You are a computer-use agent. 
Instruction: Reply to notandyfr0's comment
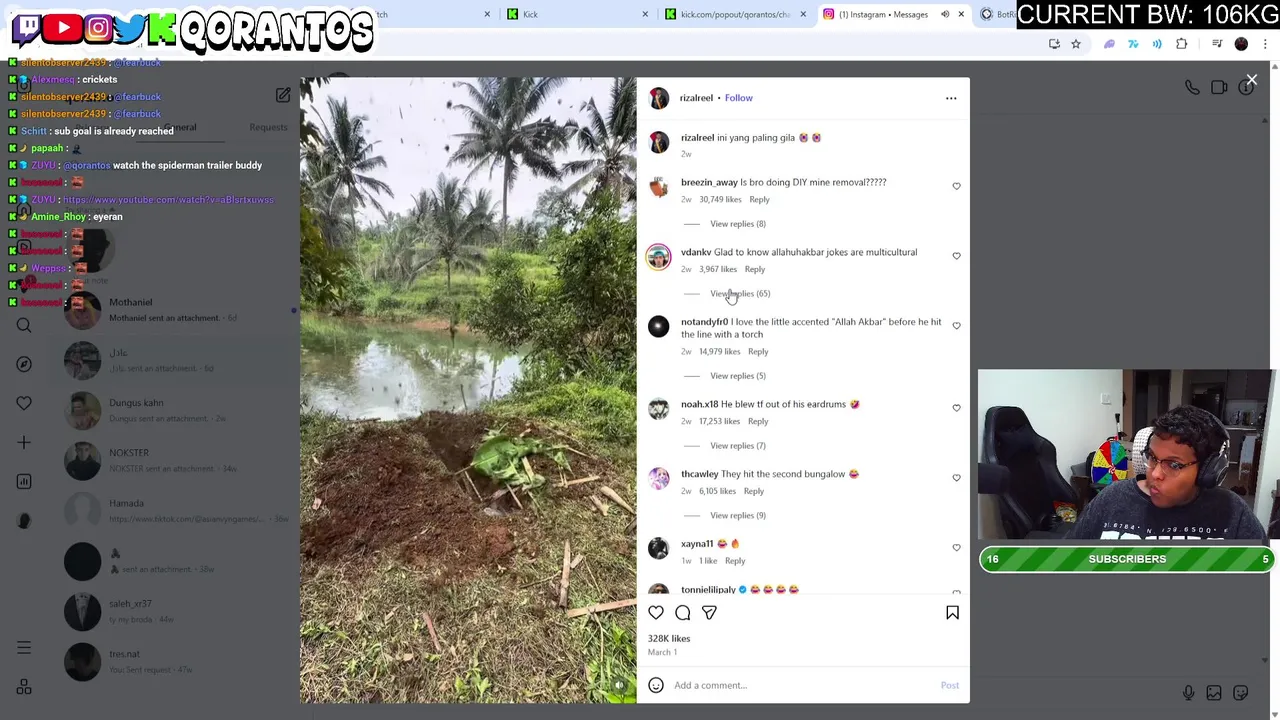[758, 352]
